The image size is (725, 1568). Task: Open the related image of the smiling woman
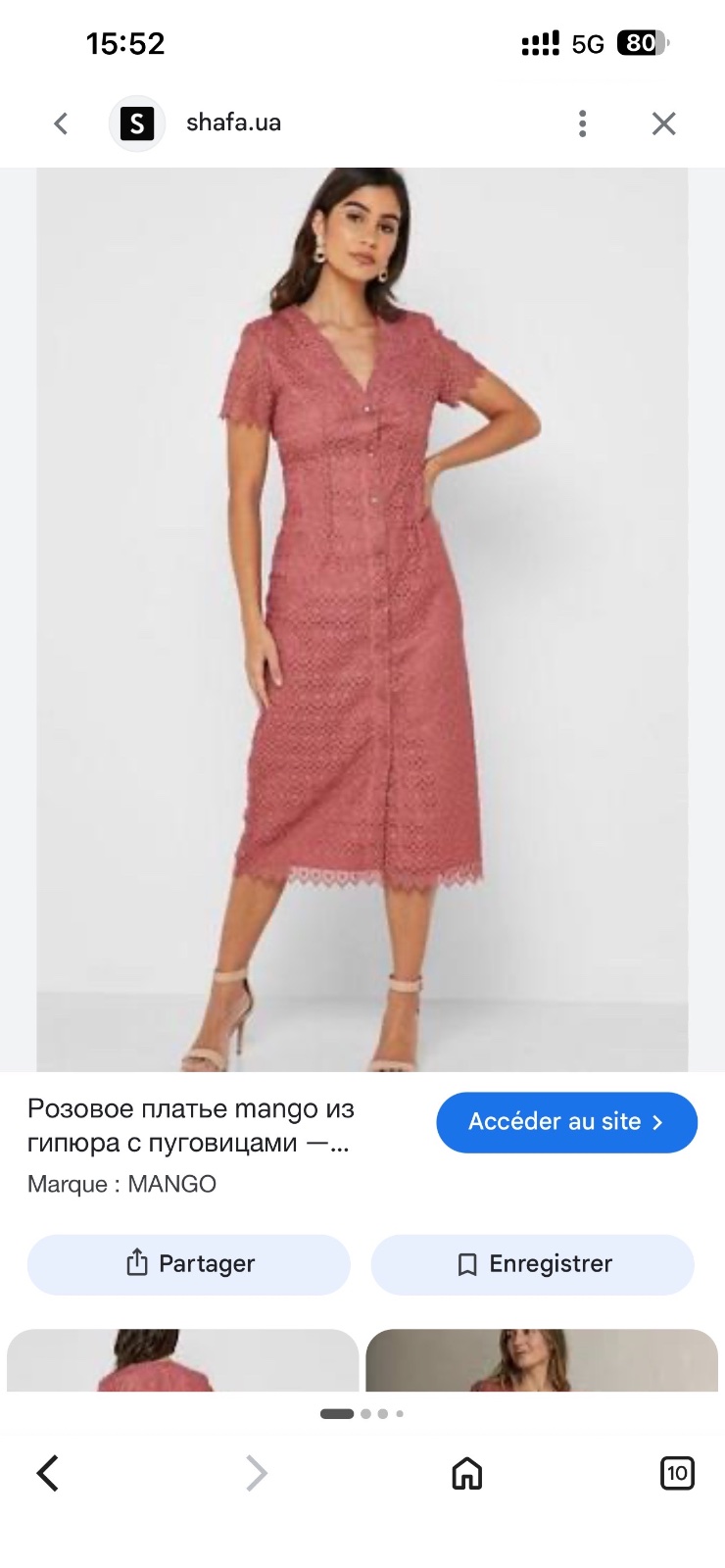pos(542,1360)
